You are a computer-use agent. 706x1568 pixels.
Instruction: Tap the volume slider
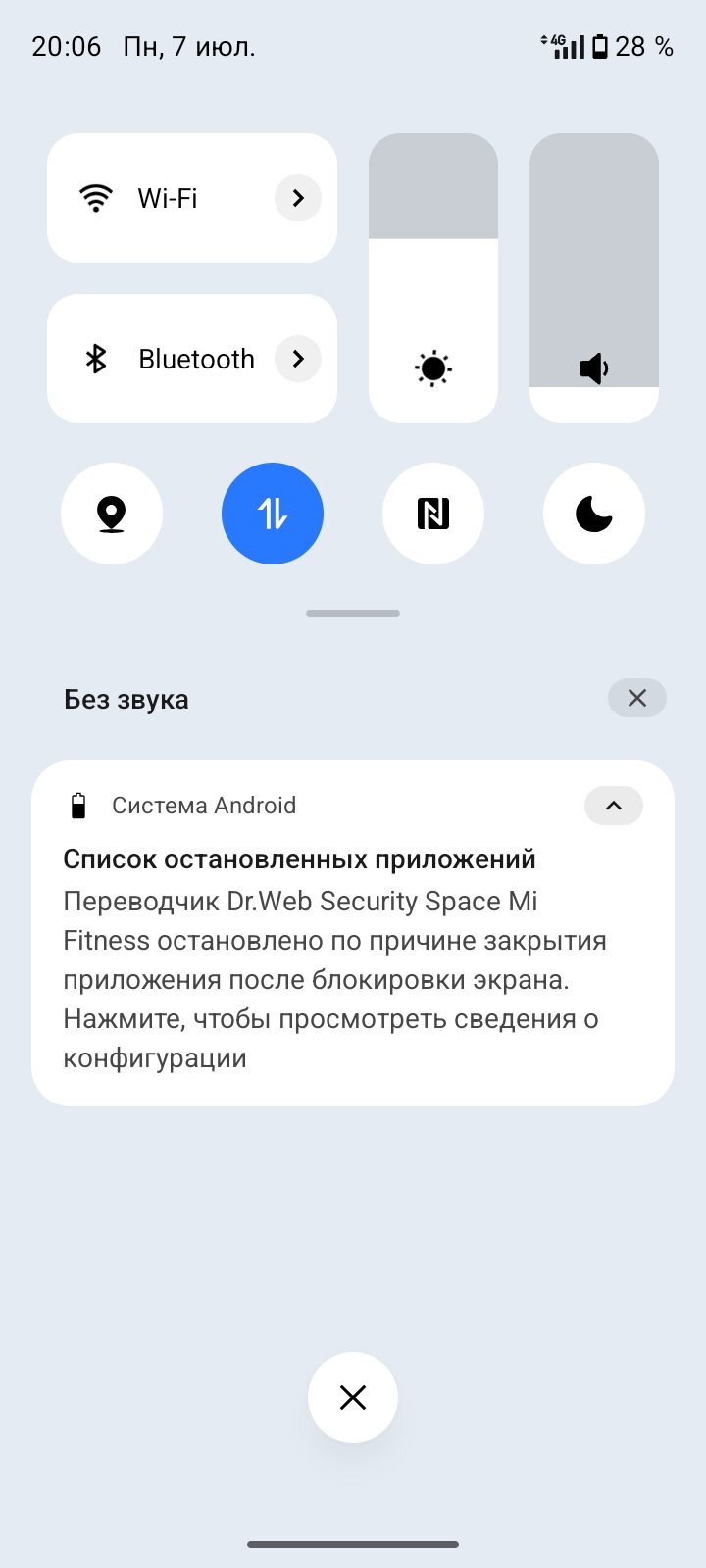tap(594, 278)
